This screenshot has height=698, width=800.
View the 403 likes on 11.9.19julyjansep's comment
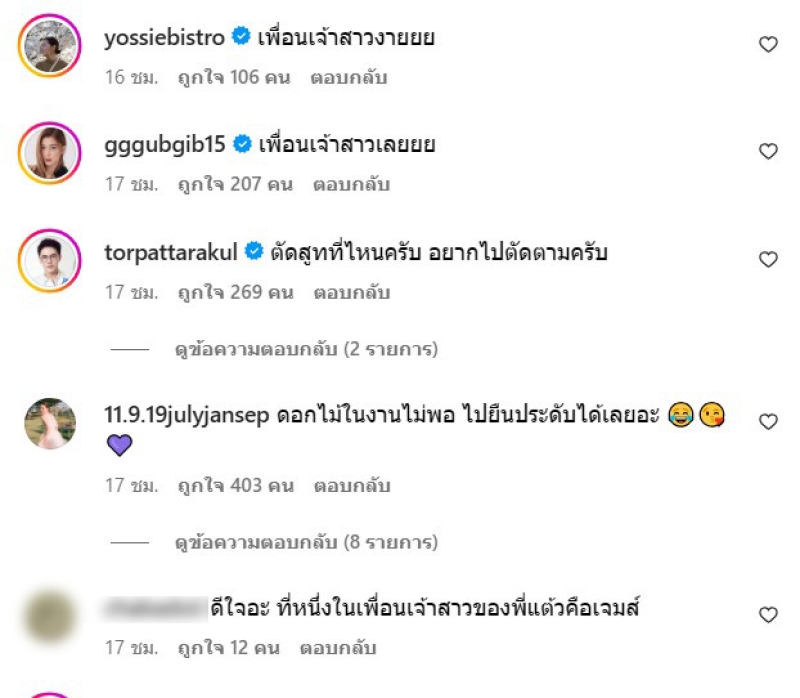click(235, 486)
